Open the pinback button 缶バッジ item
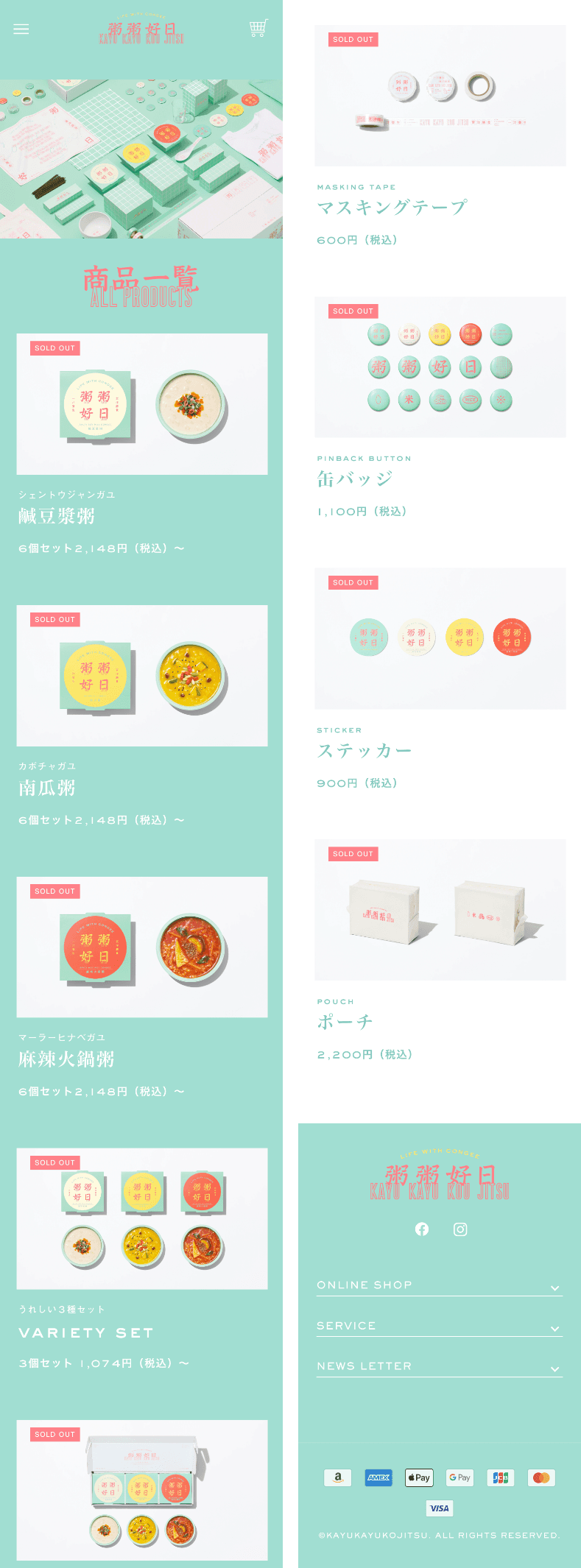 [x=440, y=367]
